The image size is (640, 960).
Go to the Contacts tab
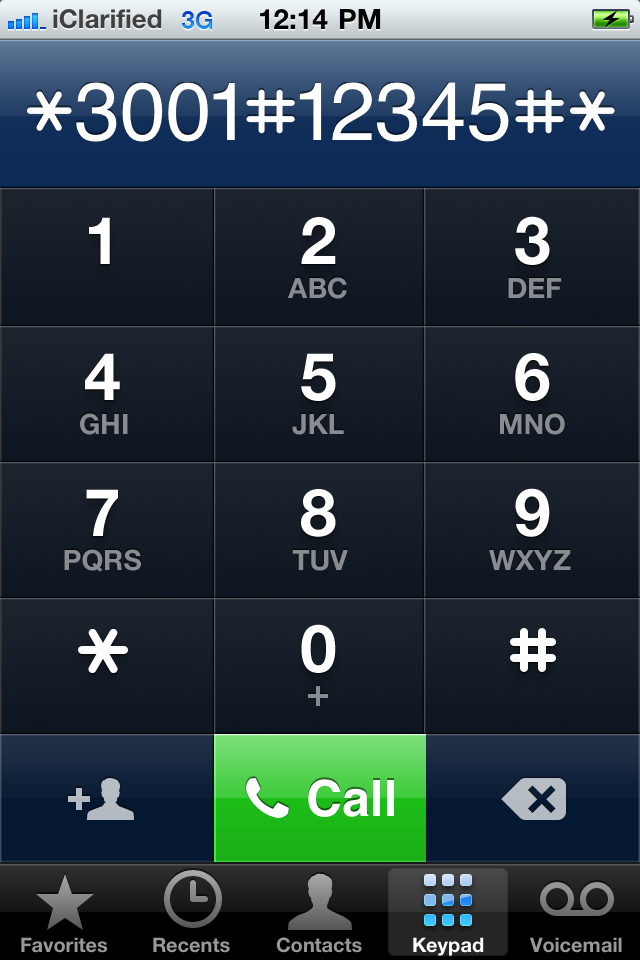[319, 914]
